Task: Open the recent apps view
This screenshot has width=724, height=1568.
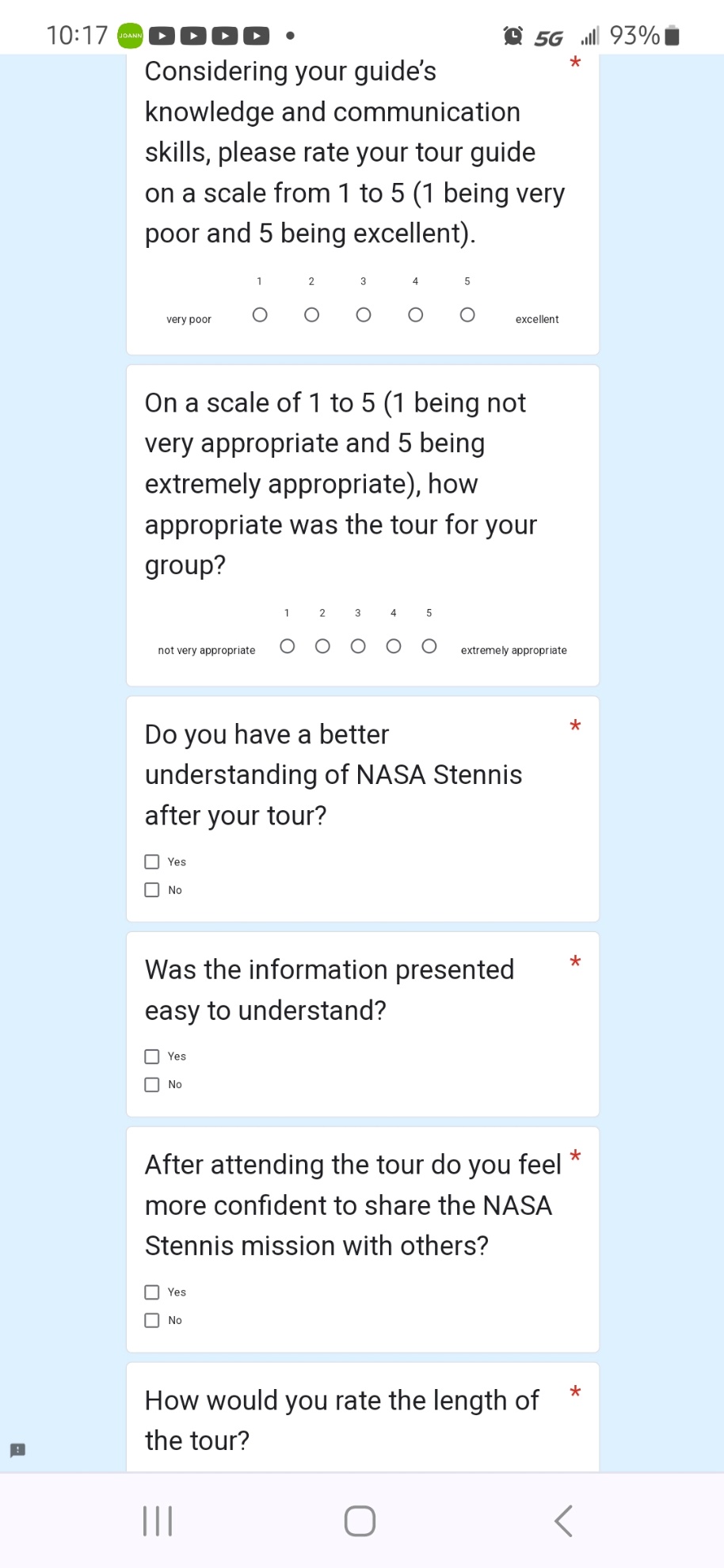Action: click(x=158, y=1521)
